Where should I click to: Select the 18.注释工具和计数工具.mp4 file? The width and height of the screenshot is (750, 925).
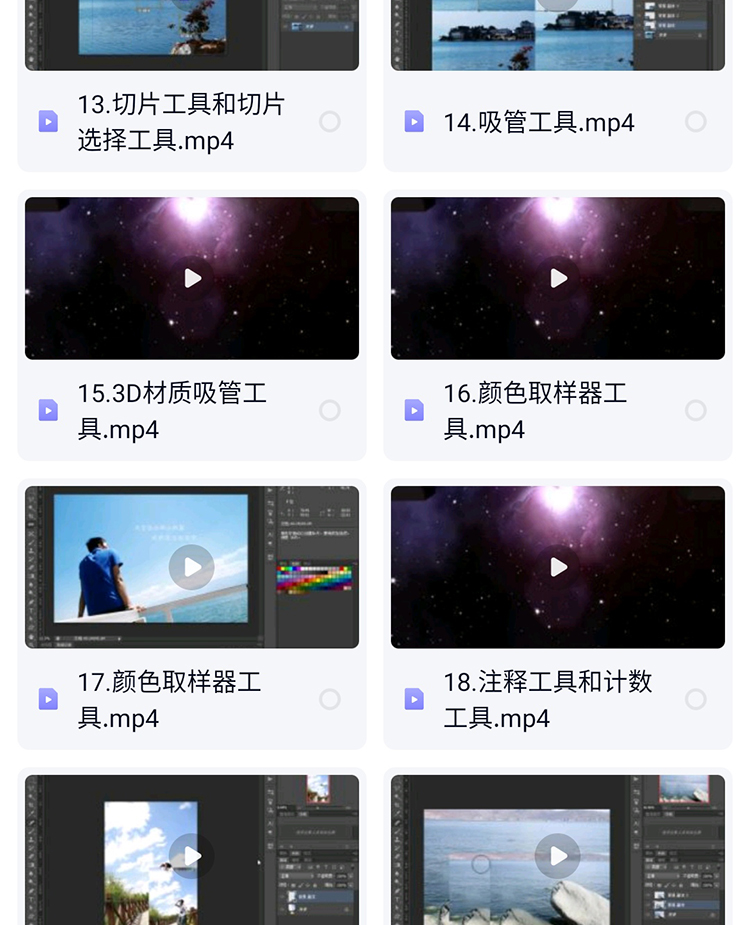click(x=696, y=700)
